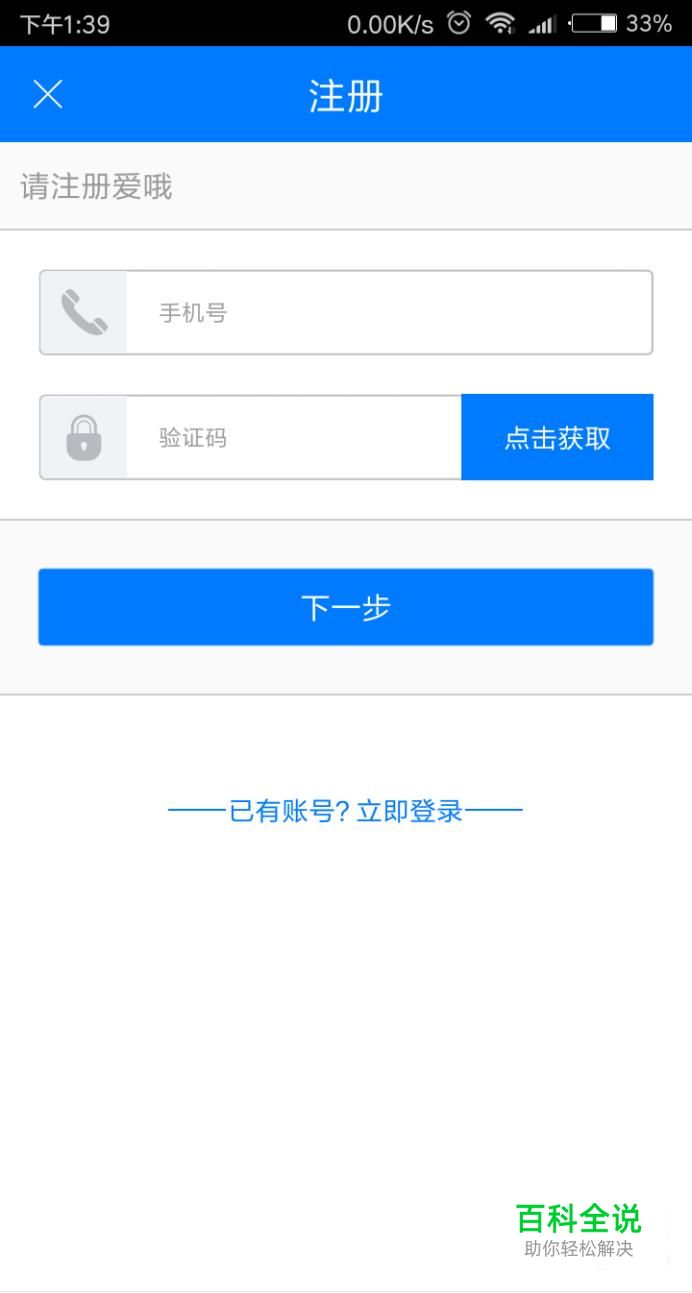
Task: Tap the 手机号 phone number field
Action: (x=388, y=313)
